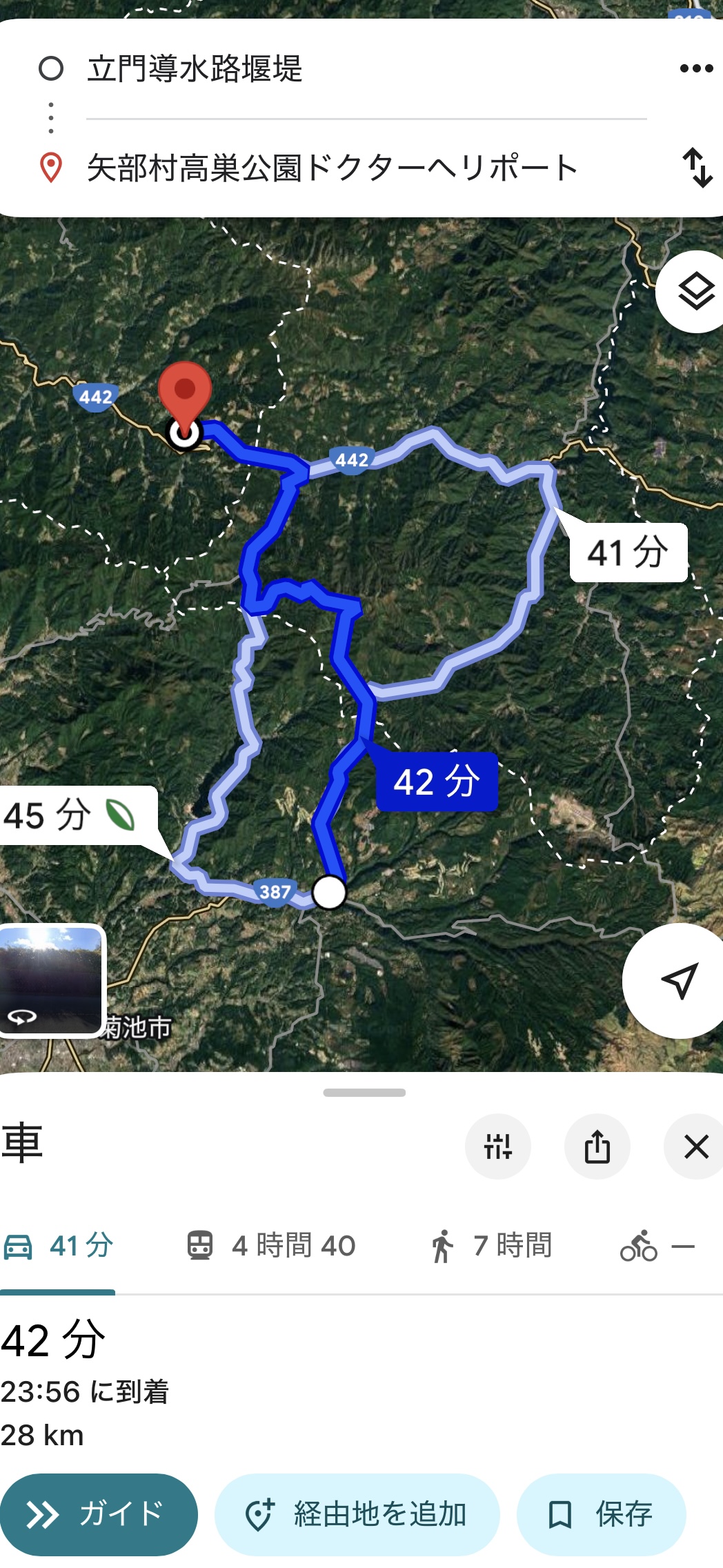The image size is (723, 1568).
Task: Switch to walking 7 時間 tab
Action: coord(491,1246)
